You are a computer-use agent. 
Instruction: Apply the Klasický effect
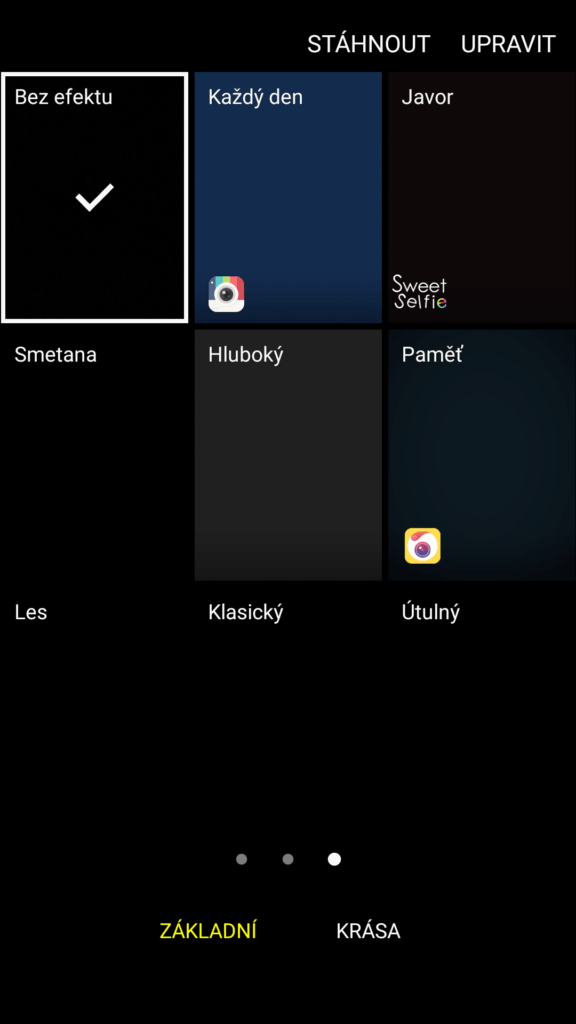288,712
